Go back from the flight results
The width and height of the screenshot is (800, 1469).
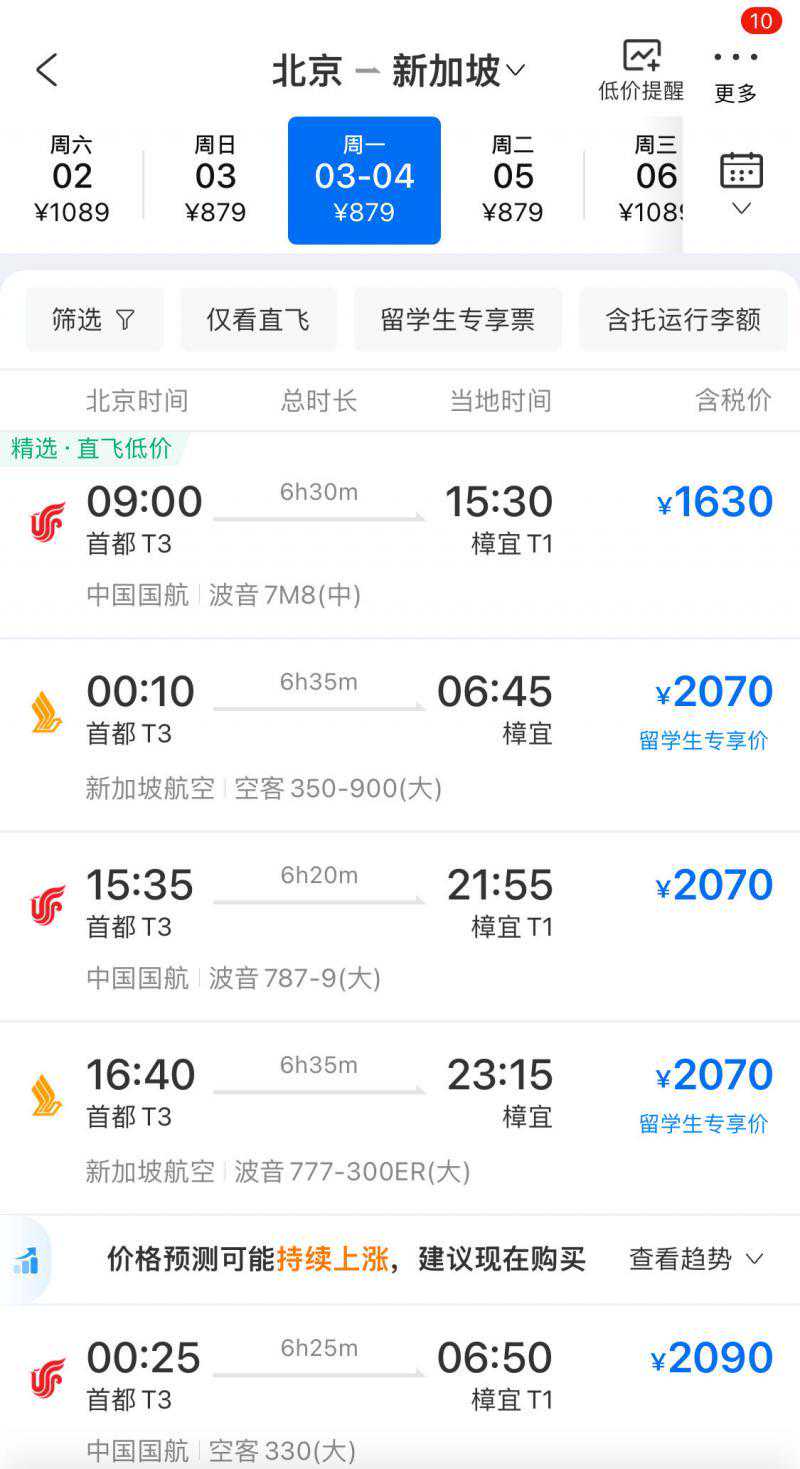point(47,70)
